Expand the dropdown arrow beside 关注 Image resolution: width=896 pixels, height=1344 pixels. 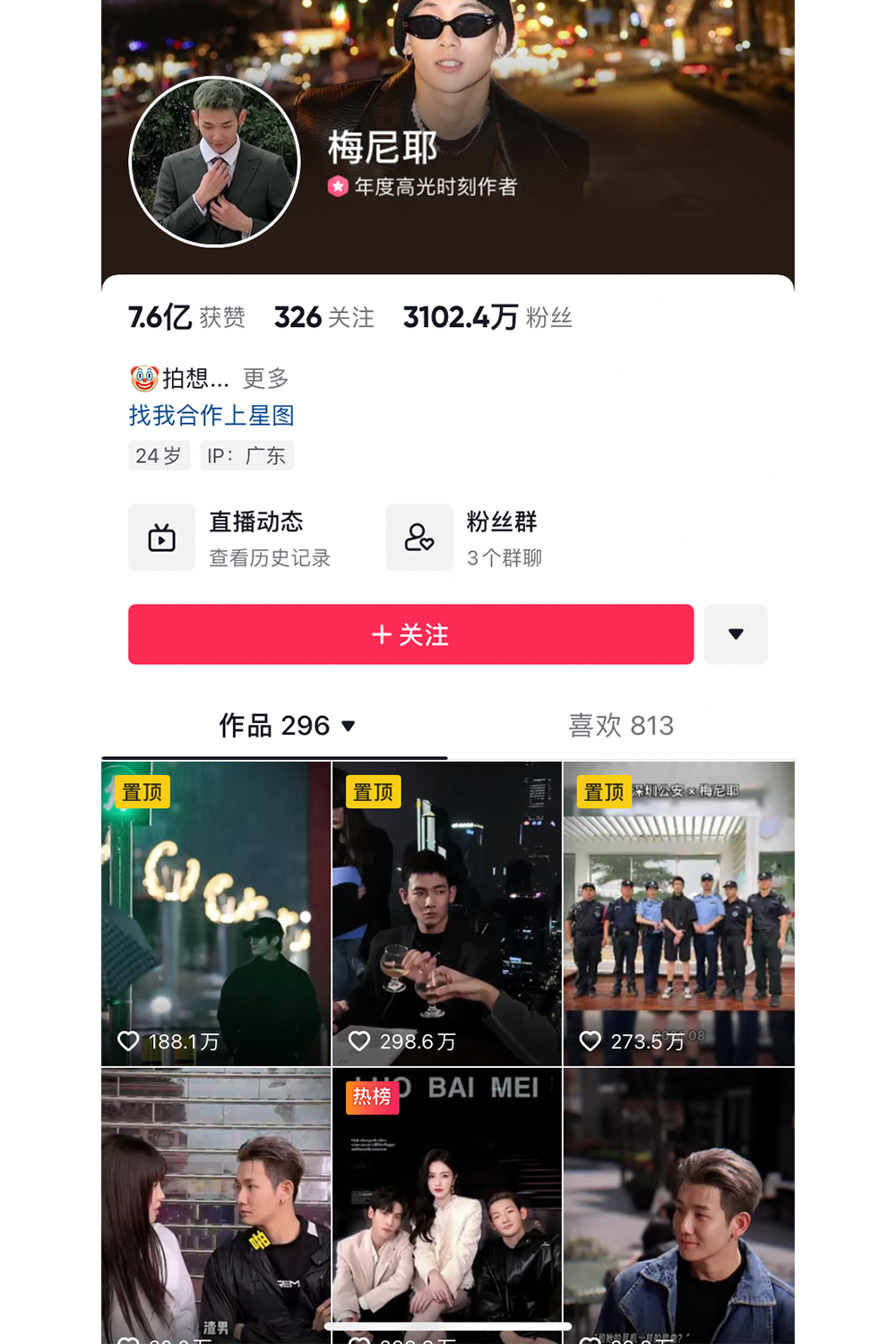(x=736, y=634)
